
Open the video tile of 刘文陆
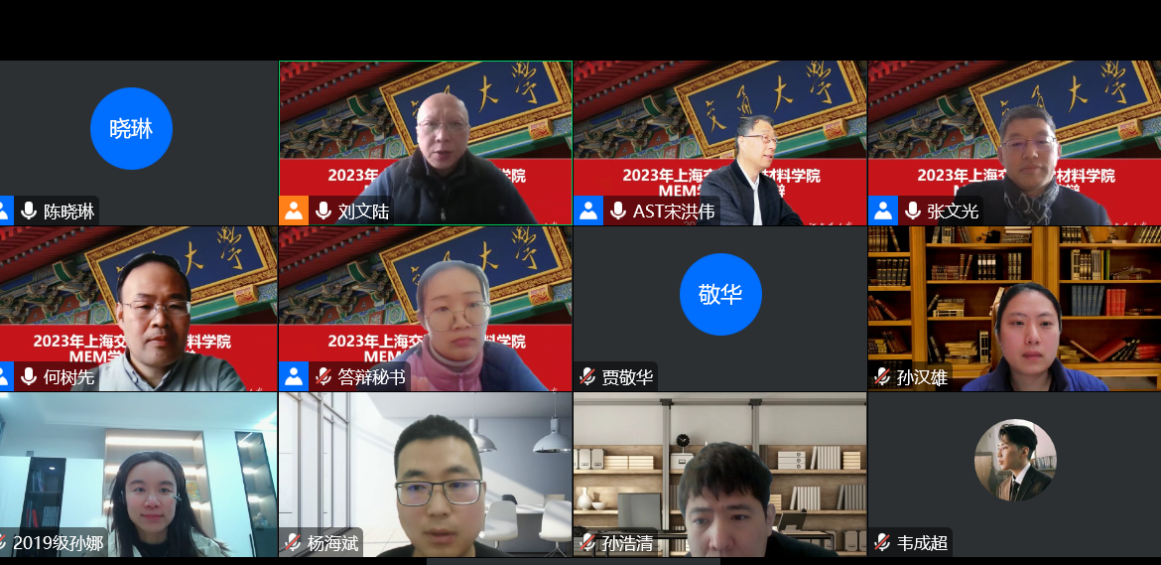425,142
